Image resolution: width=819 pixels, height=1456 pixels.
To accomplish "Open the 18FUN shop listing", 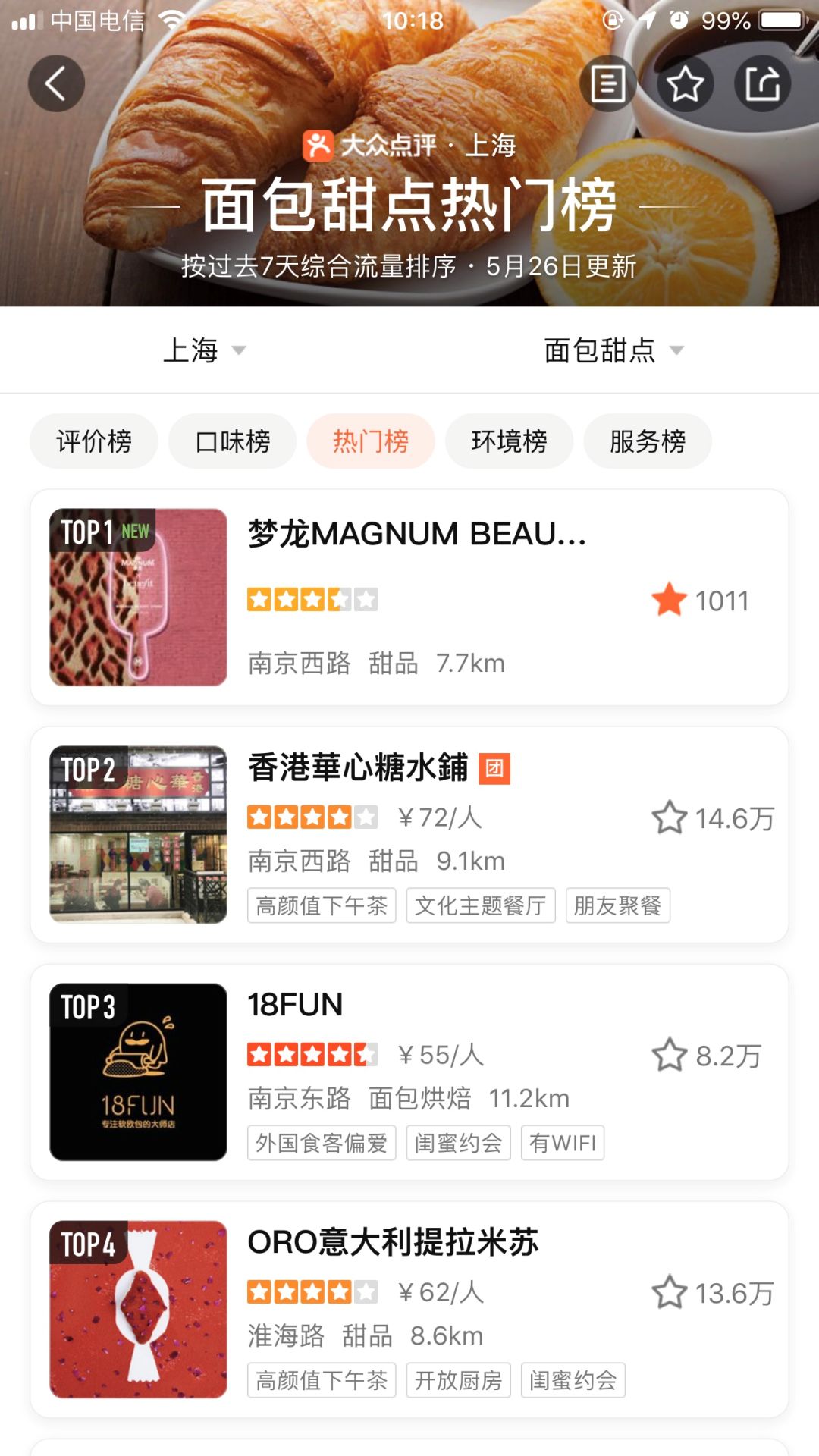I will click(x=409, y=1069).
